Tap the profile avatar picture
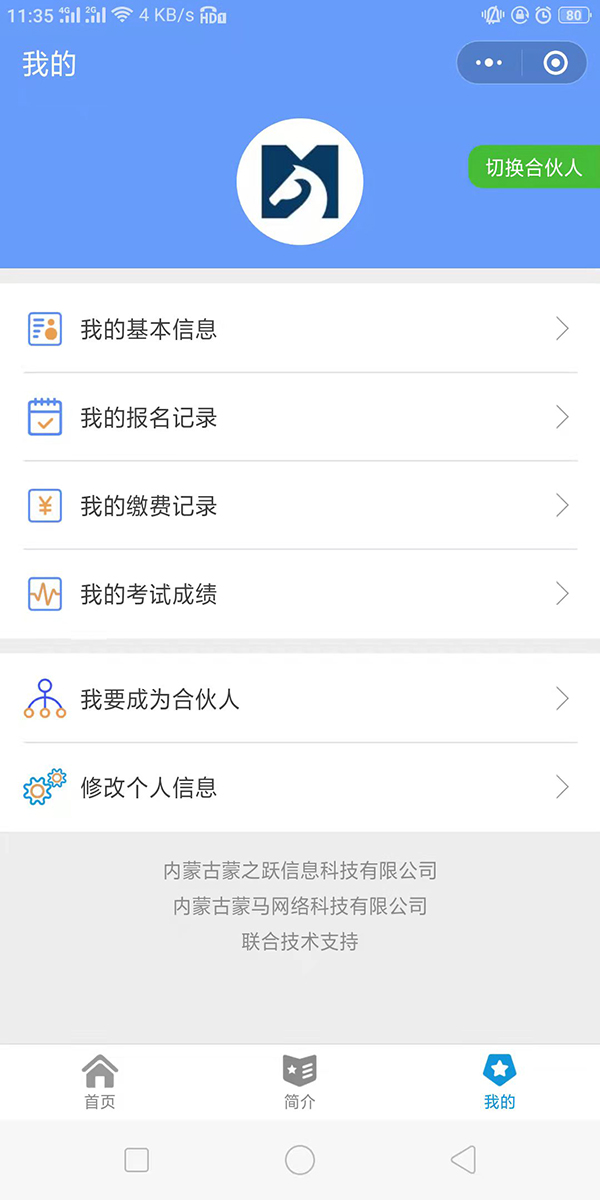 click(300, 182)
